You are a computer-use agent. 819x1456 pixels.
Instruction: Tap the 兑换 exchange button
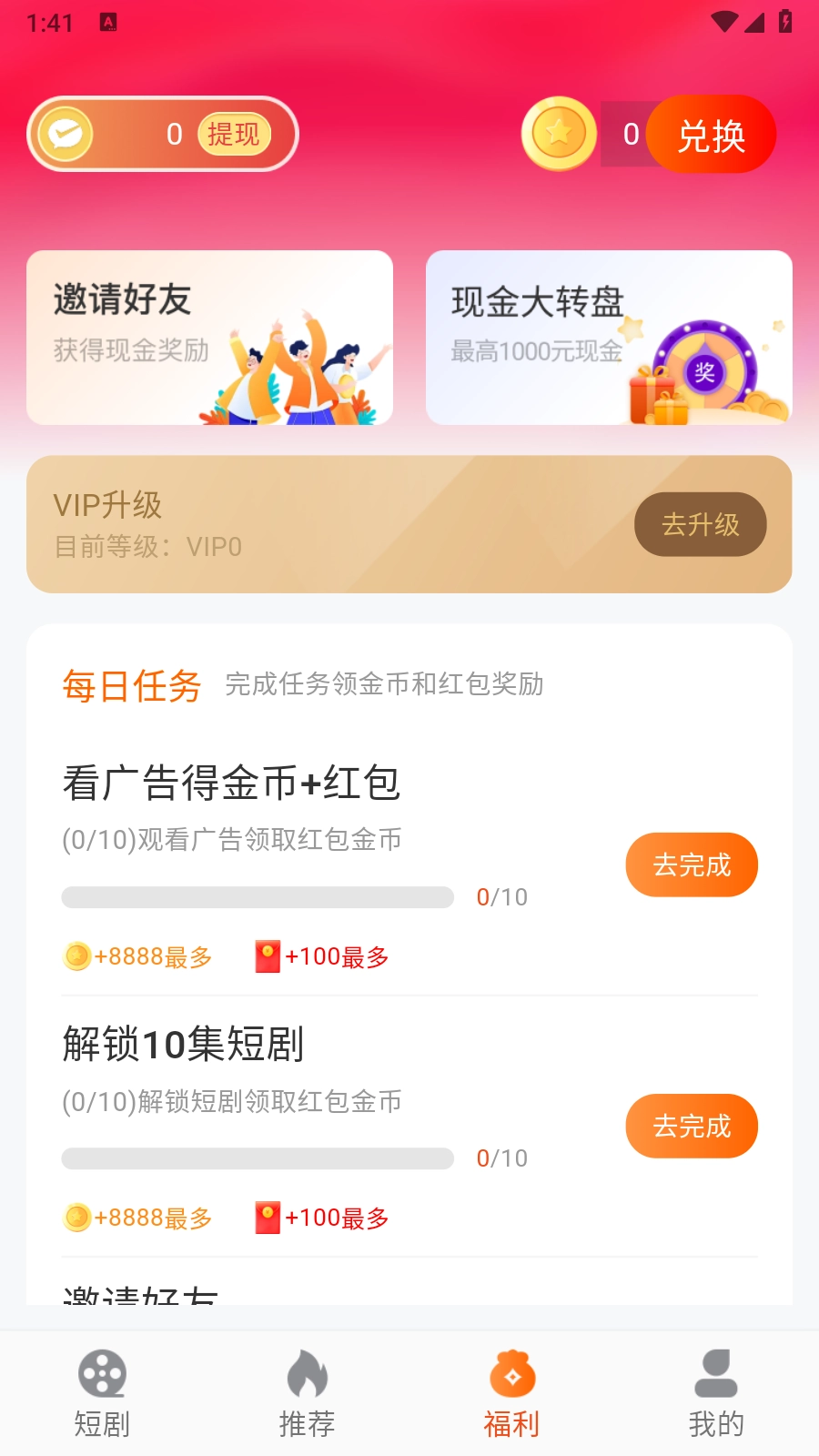[711, 136]
